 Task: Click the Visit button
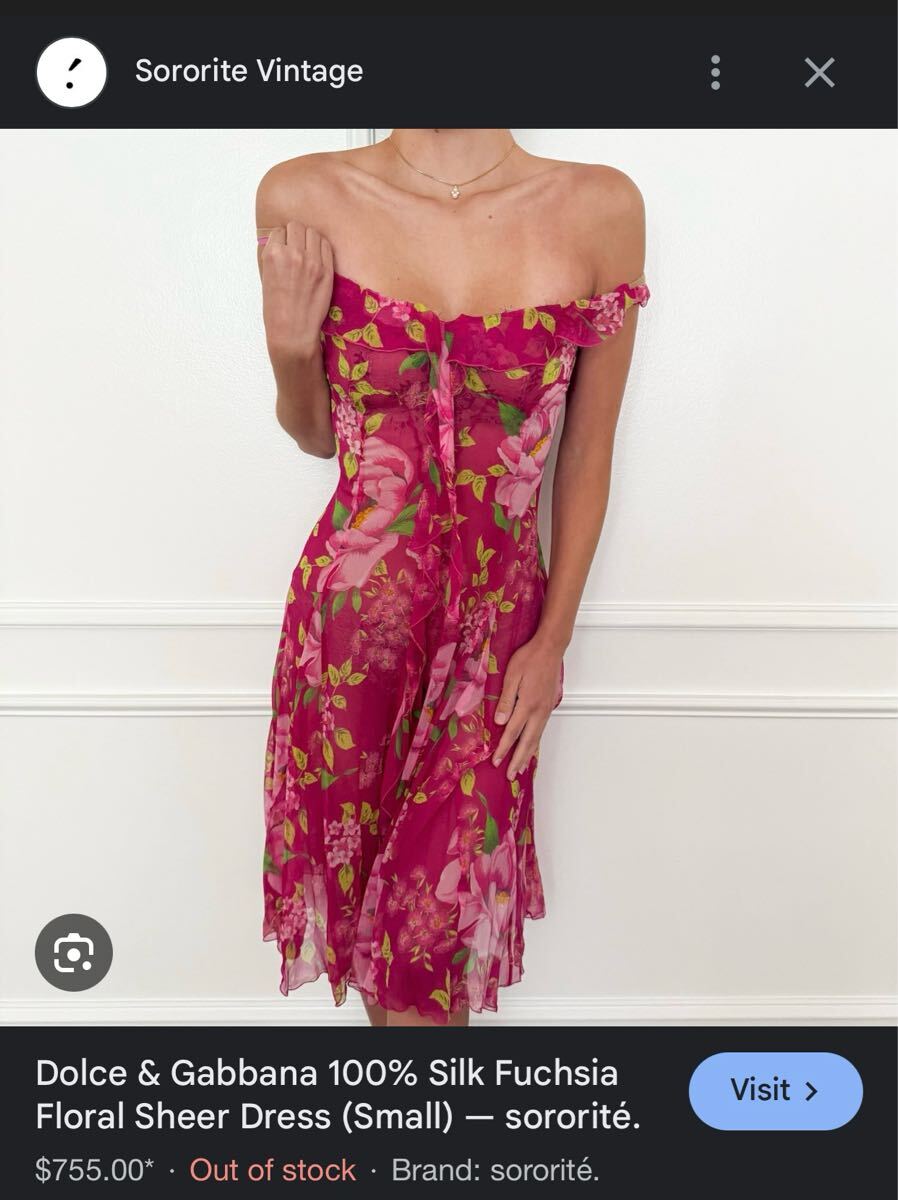[x=775, y=1091]
